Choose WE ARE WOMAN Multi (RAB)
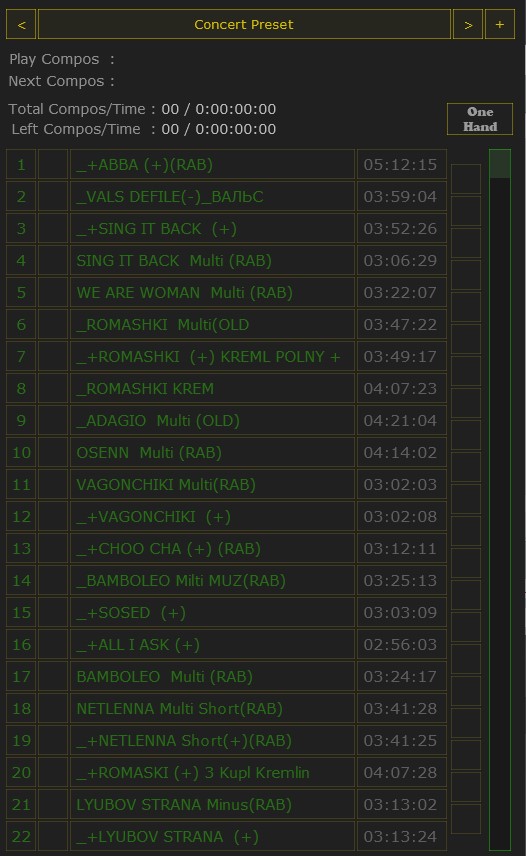The image size is (526, 856). 212,293
